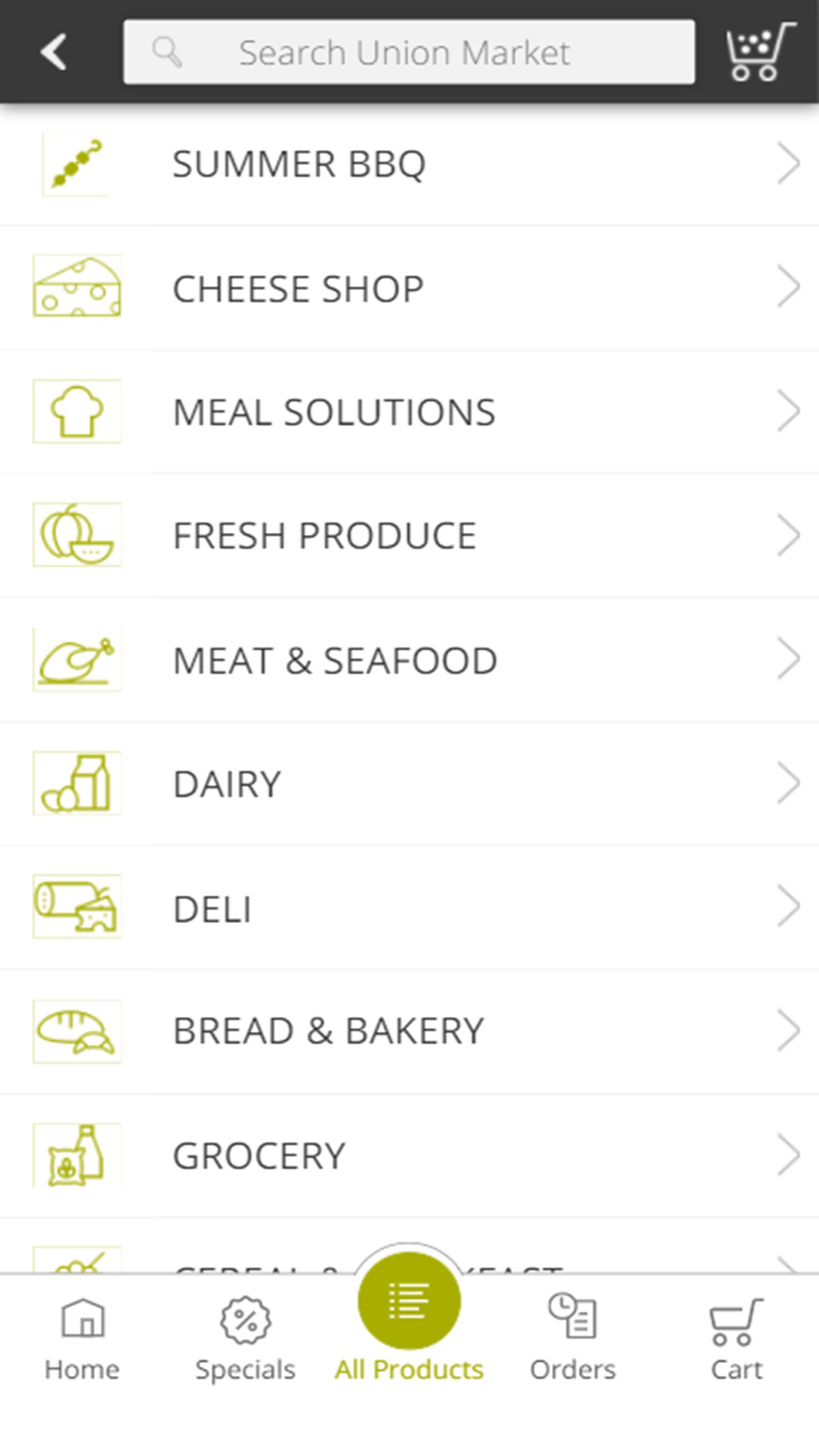
Task: Tap the Search Union Market field
Action: [x=408, y=52]
